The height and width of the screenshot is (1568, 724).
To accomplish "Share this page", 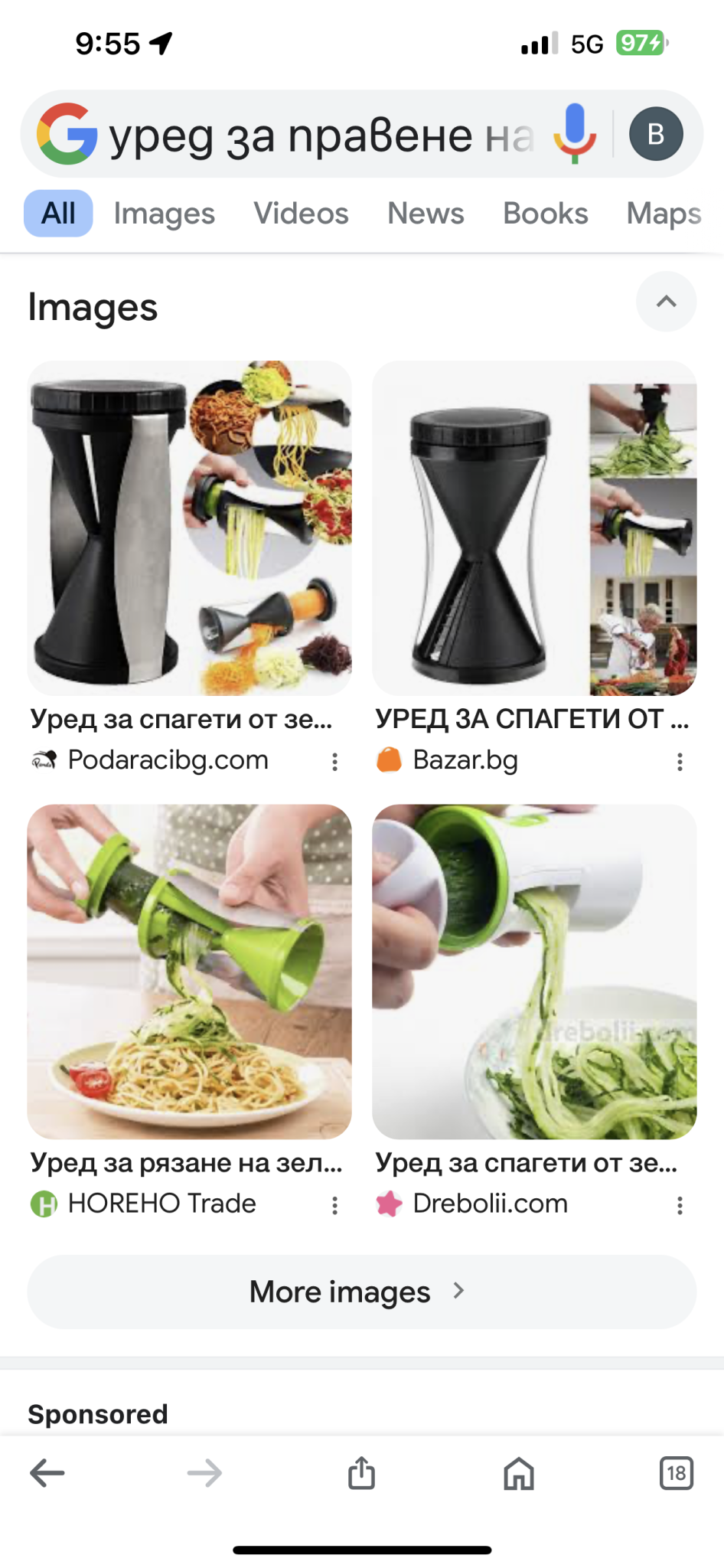I will pos(361,1472).
